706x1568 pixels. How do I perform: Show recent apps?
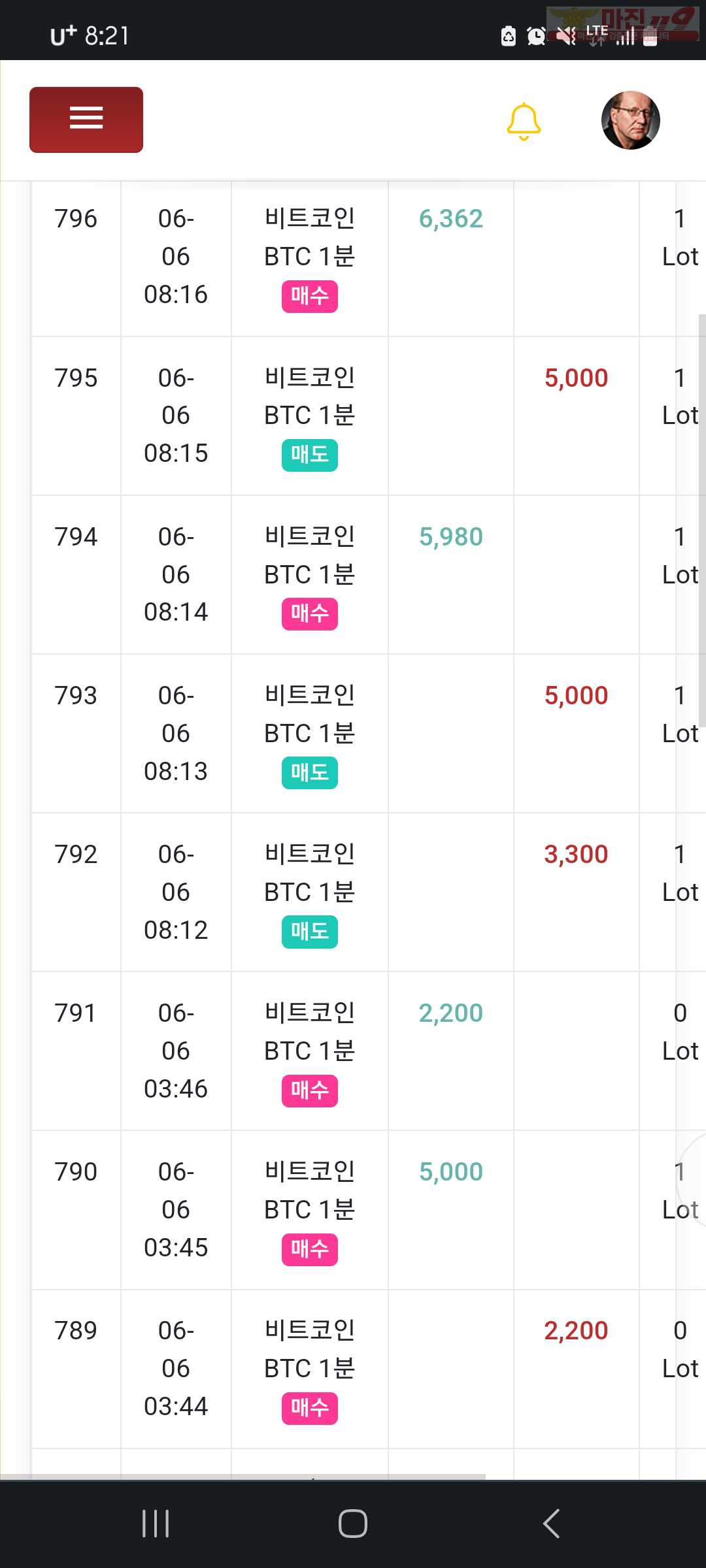(x=156, y=1524)
